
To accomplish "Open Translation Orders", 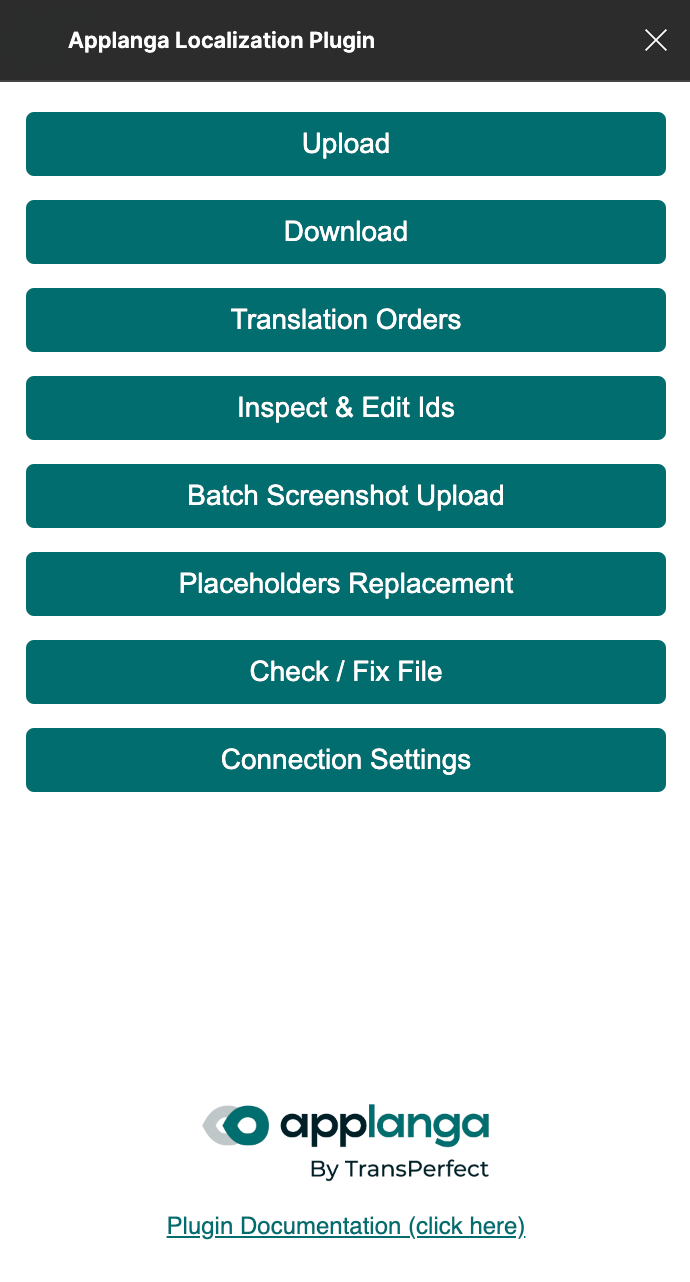I will tap(346, 320).
